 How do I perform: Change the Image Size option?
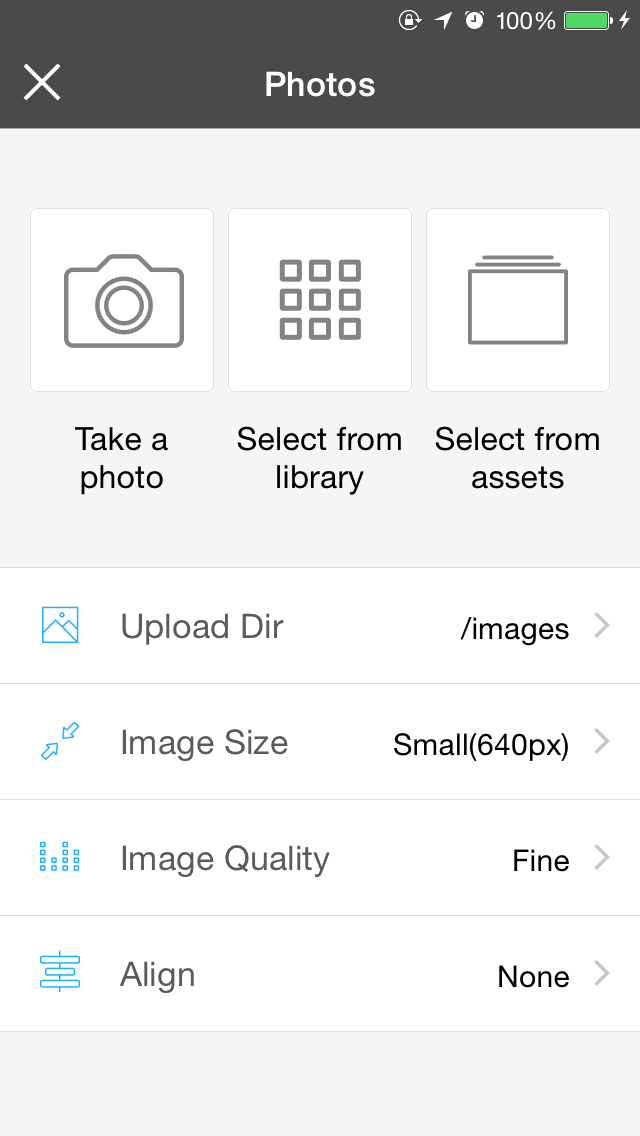pos(320,743)
